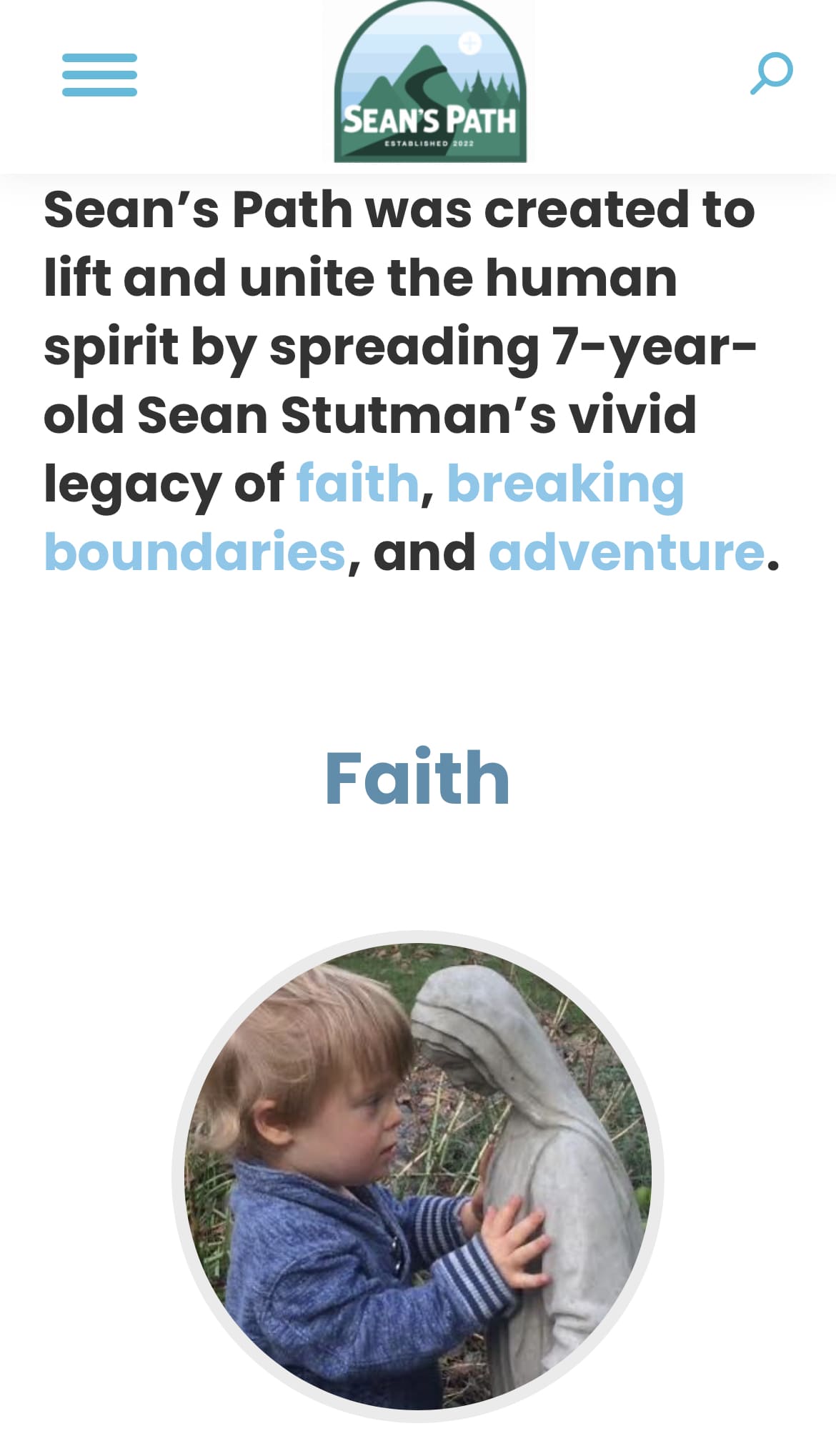Image resolution: width=836 pixels, height=1456 pixels.
Task: Open the search magnifier icon
Action: [771, 73]
